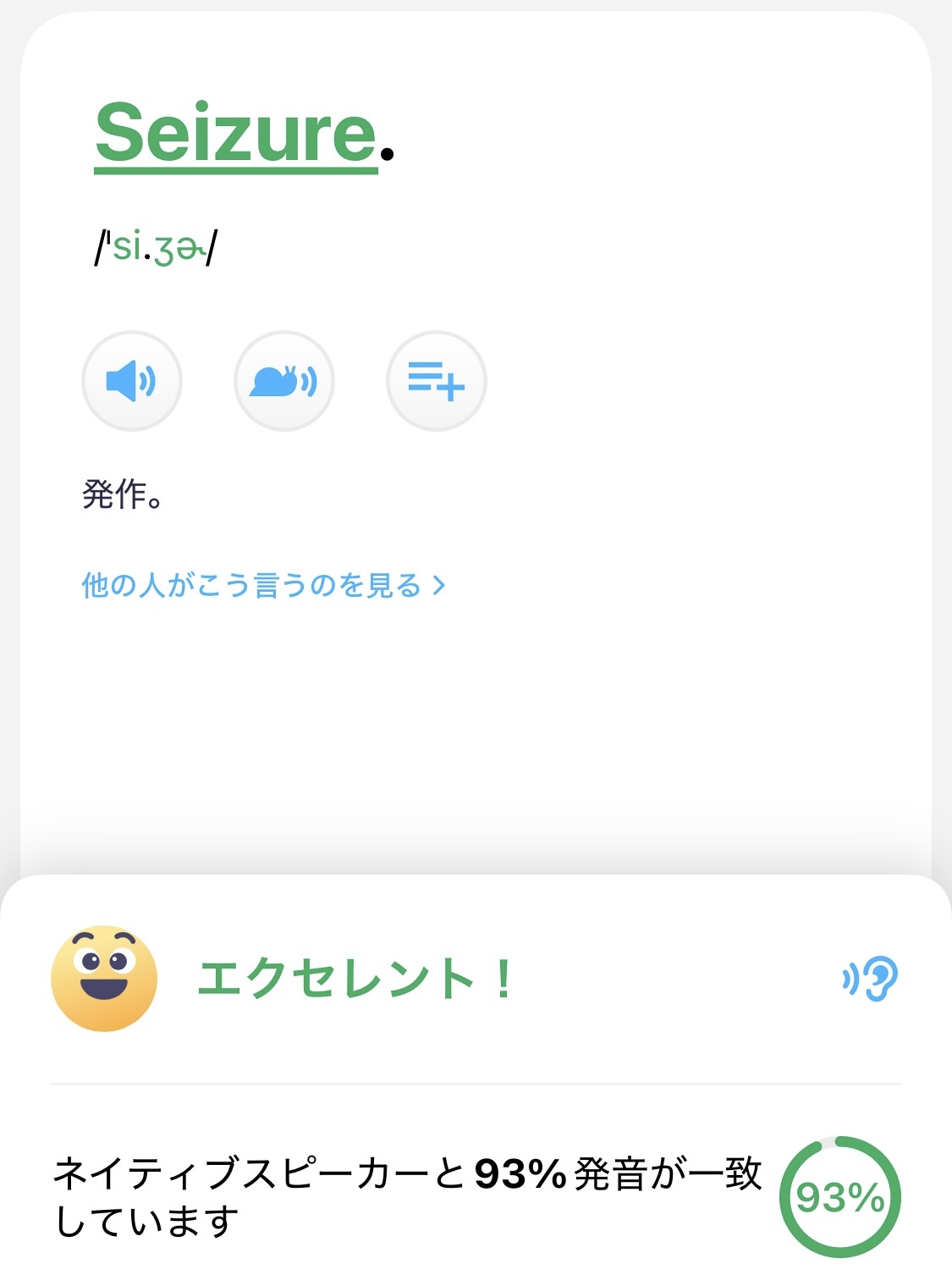Play the normal-speed pronunciation of Seizure

[x=131, y=381]
